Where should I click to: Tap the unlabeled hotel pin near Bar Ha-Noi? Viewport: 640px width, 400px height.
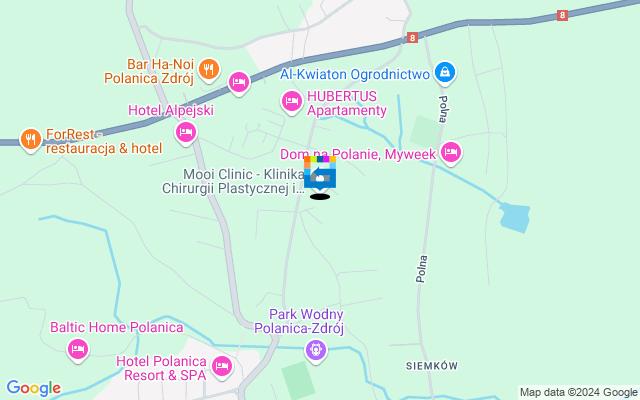pos(238,82)
